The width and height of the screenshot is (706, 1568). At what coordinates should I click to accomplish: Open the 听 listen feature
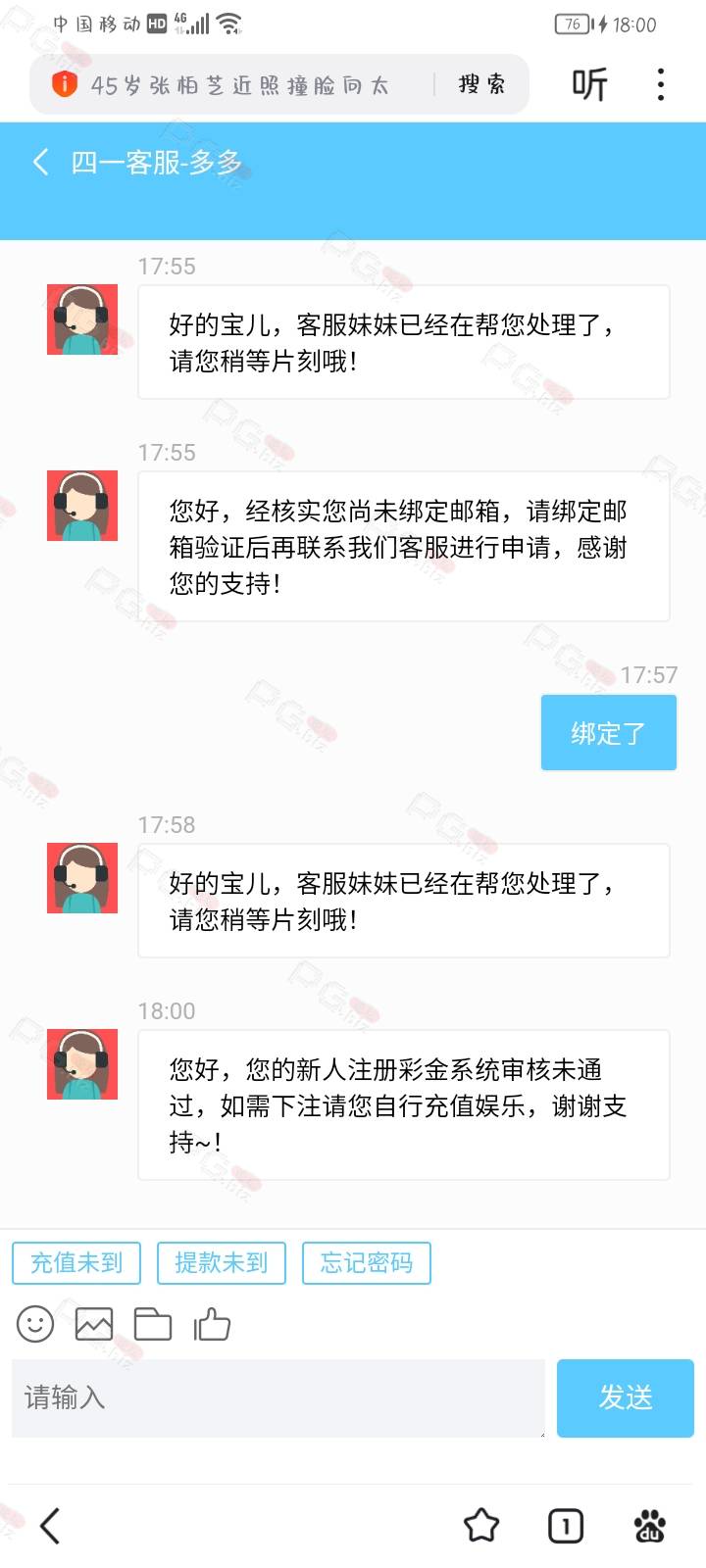pos(589,85)
